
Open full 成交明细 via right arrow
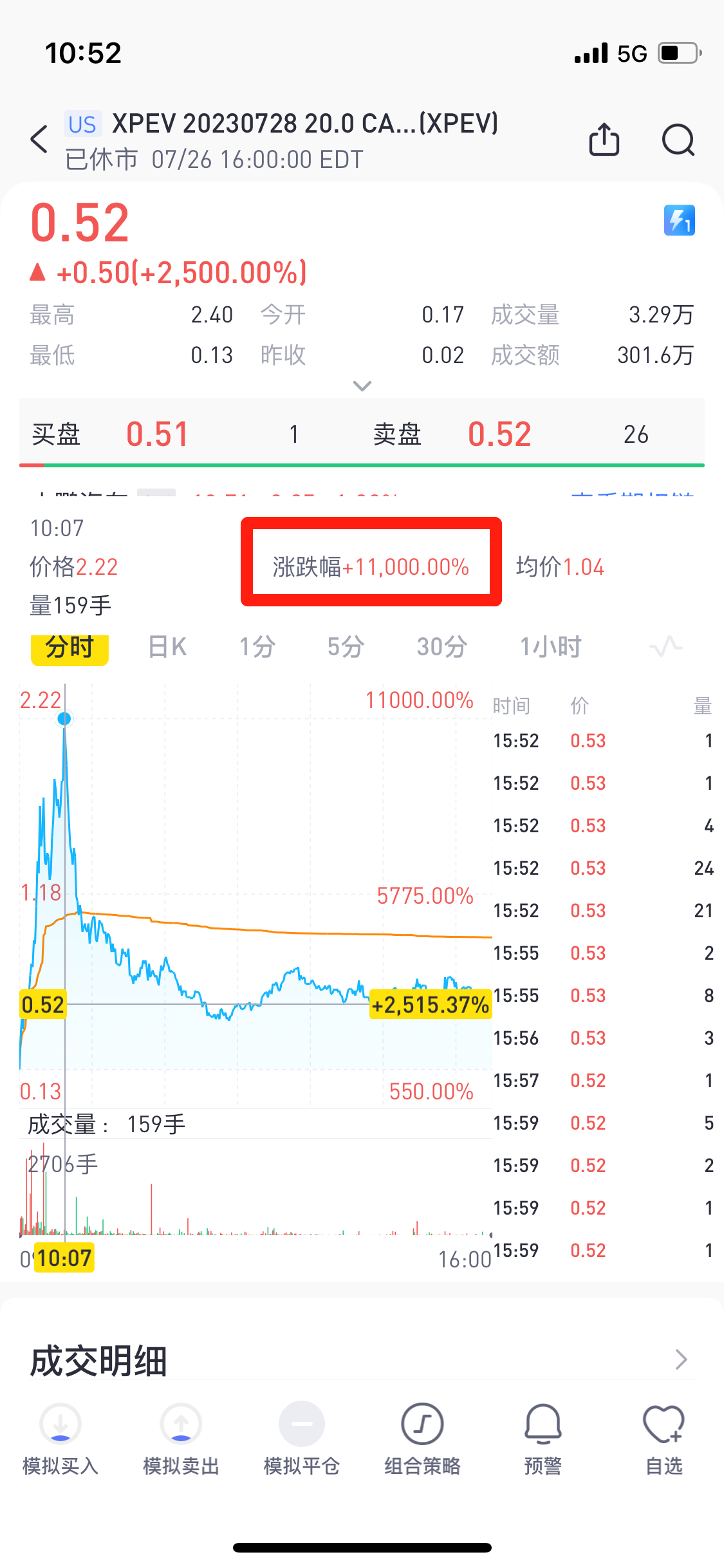coord(682,1359)
